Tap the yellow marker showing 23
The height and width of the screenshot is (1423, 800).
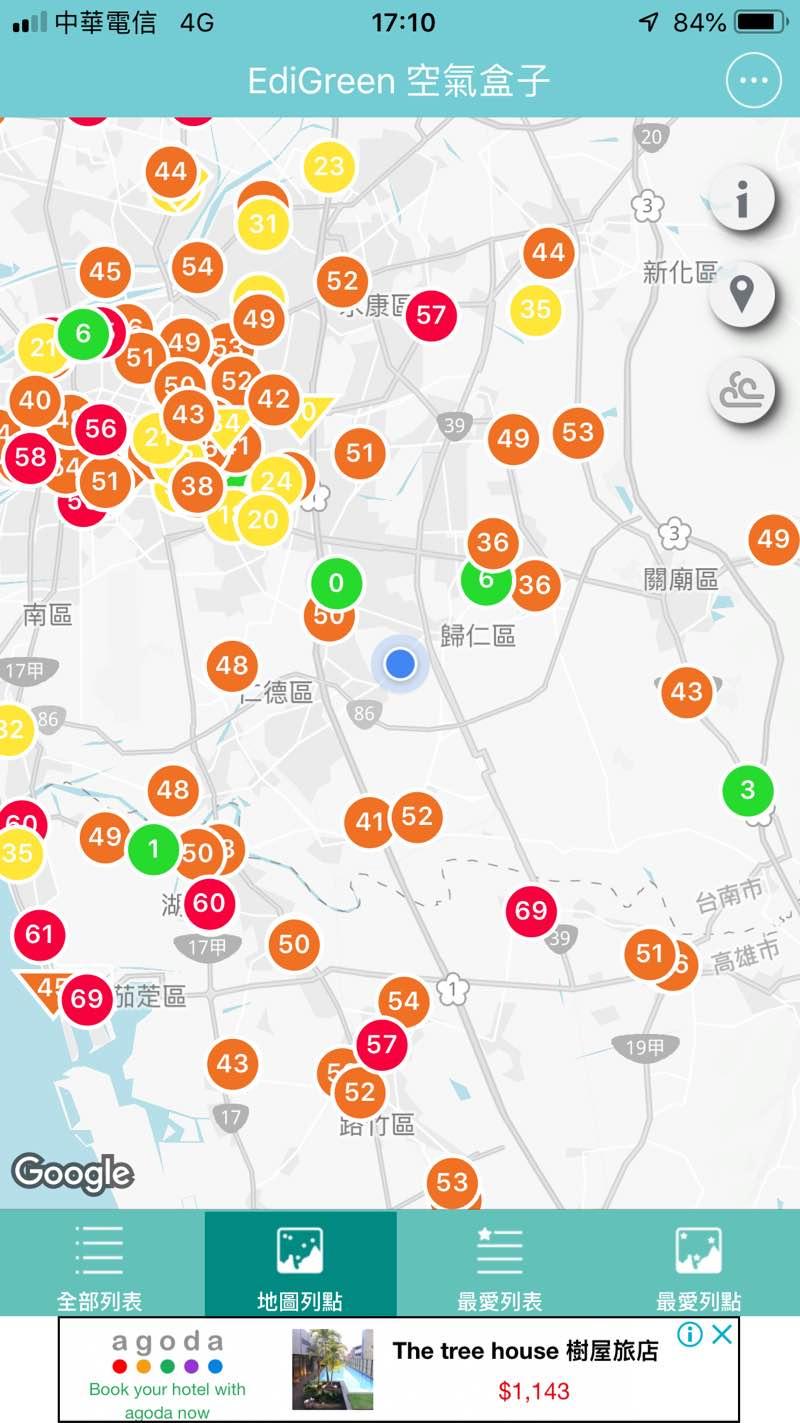point(329,166)
